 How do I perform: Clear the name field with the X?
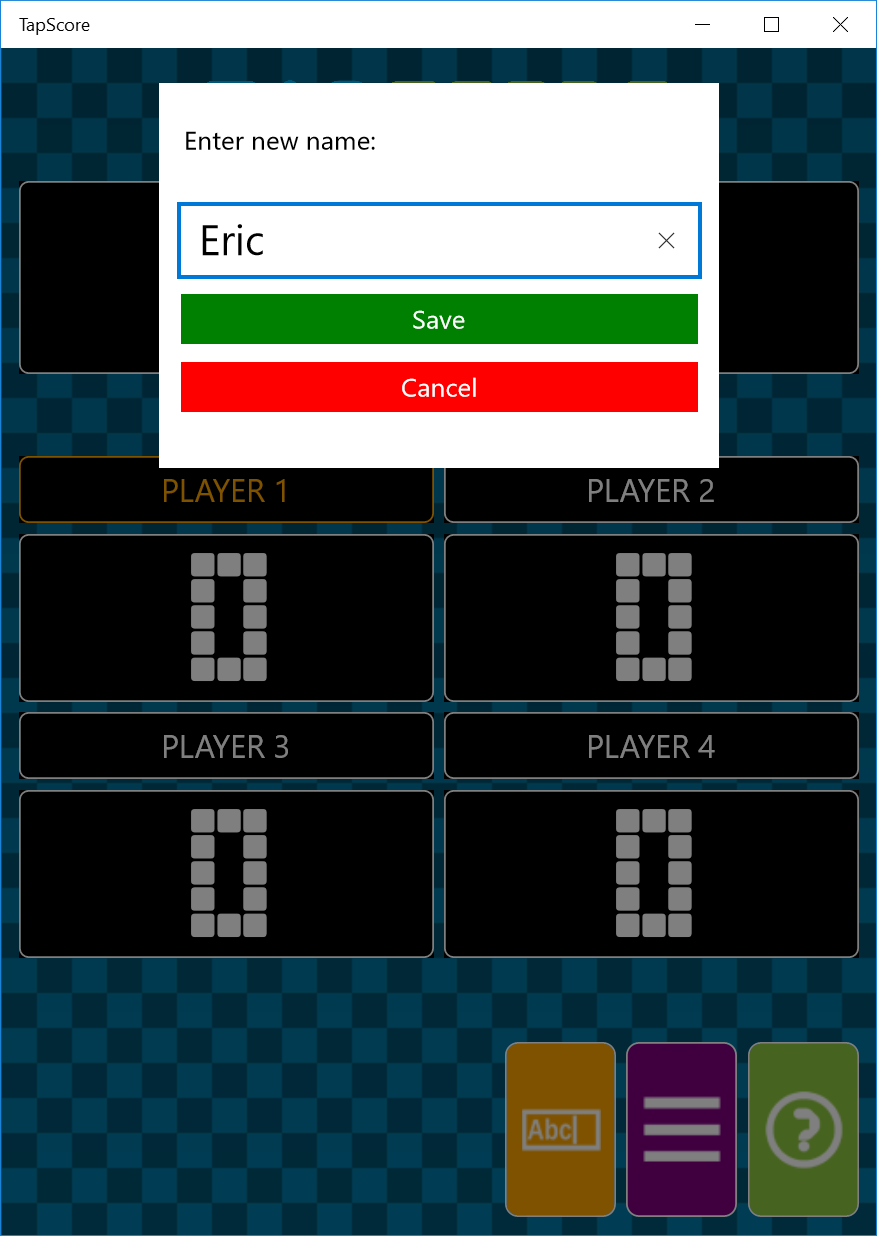[666, 241]
